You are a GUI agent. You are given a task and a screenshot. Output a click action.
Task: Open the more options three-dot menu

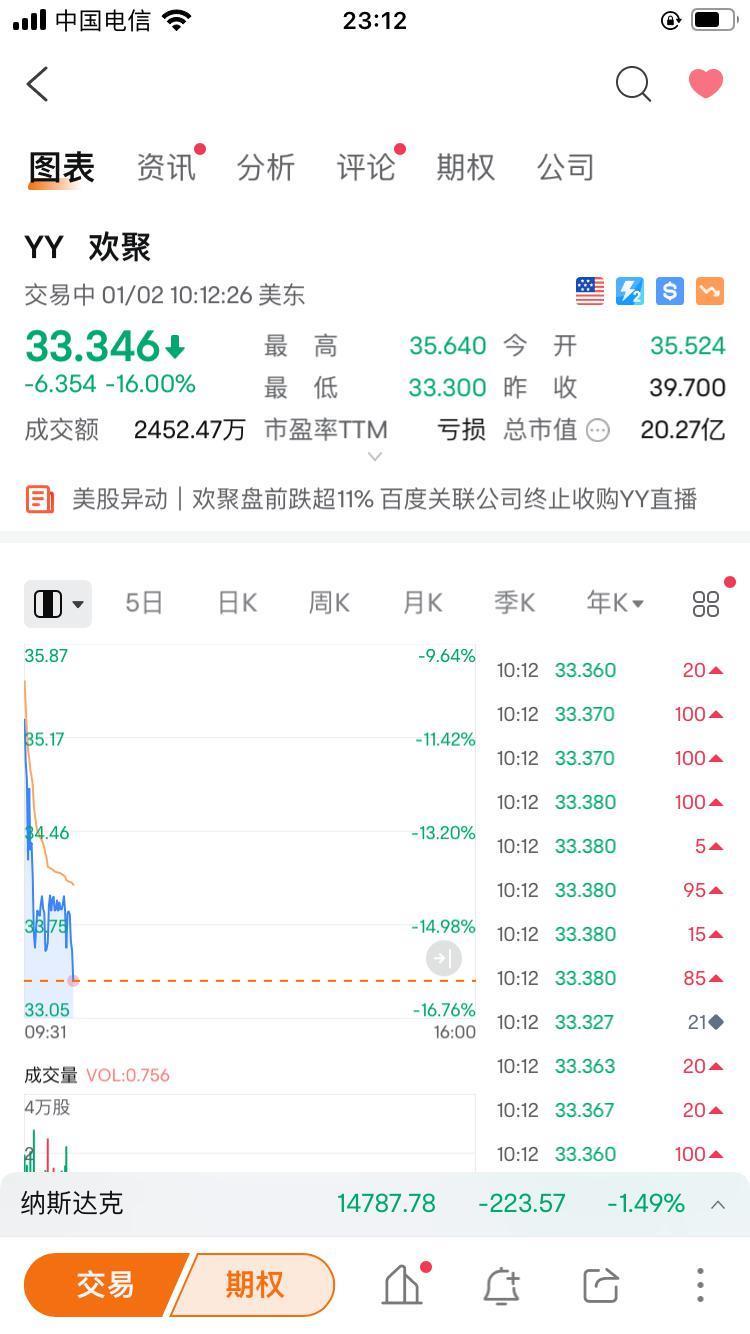pyautogui.click(x=696, y=1286)
